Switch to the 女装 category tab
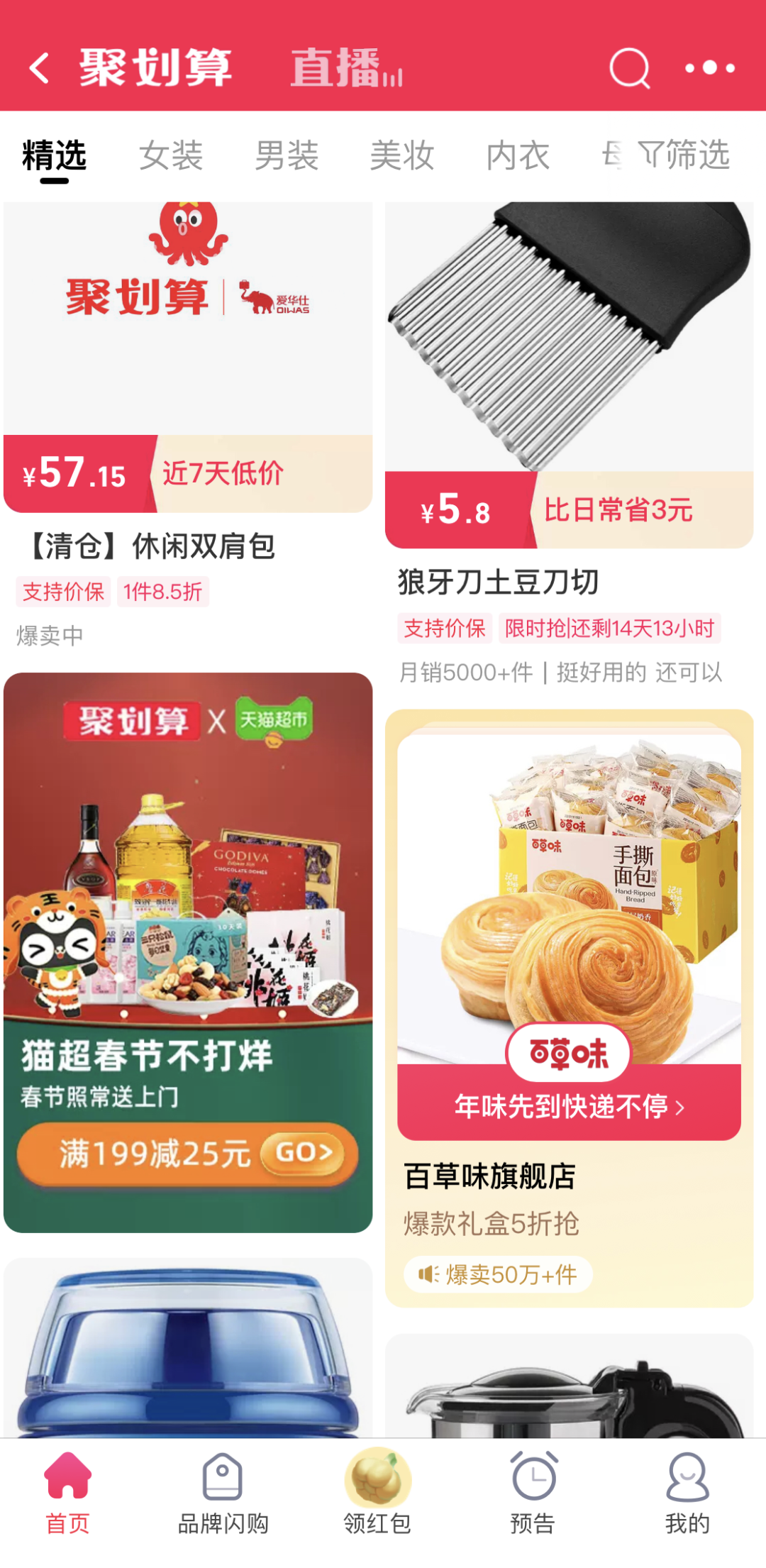 [171, 155]
